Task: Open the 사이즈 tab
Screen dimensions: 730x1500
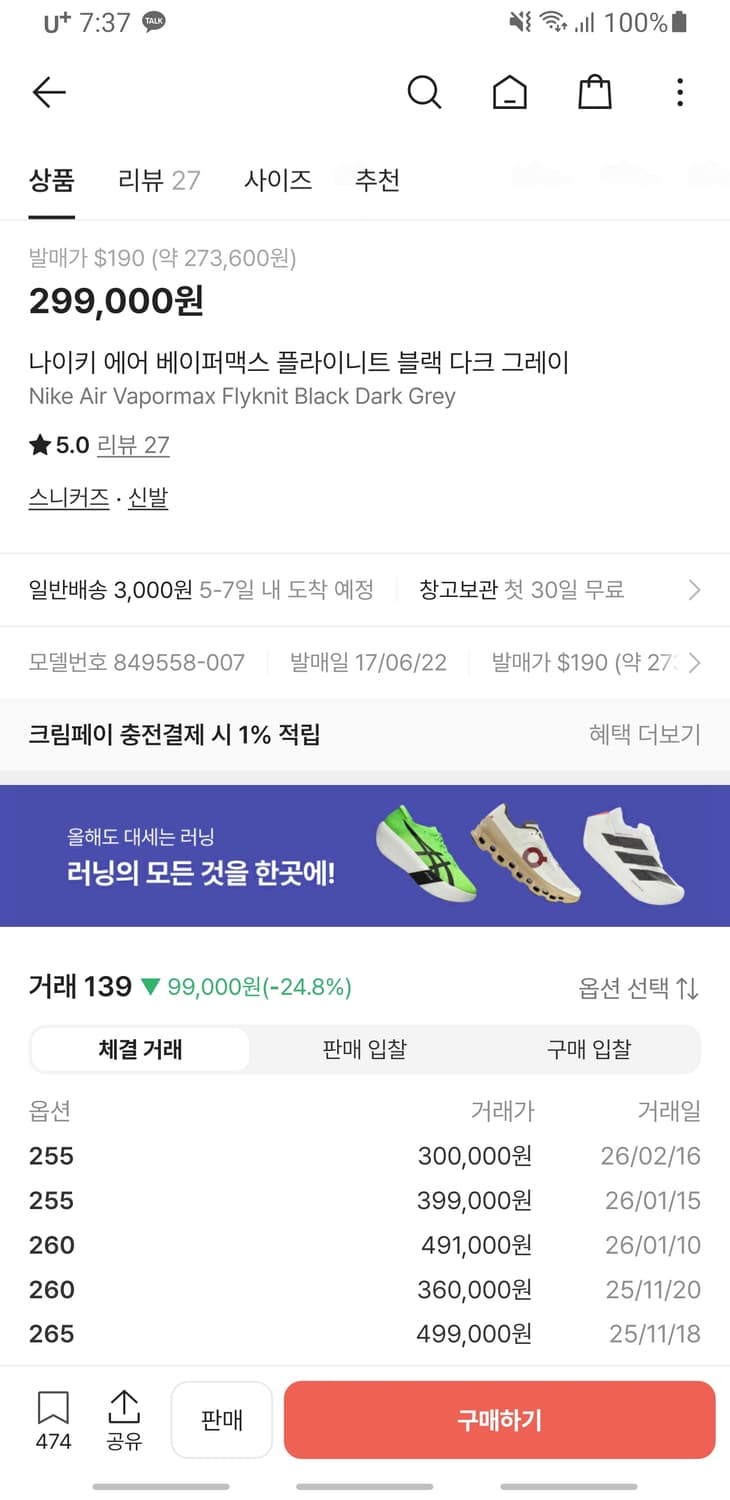Action: (277, 180)
